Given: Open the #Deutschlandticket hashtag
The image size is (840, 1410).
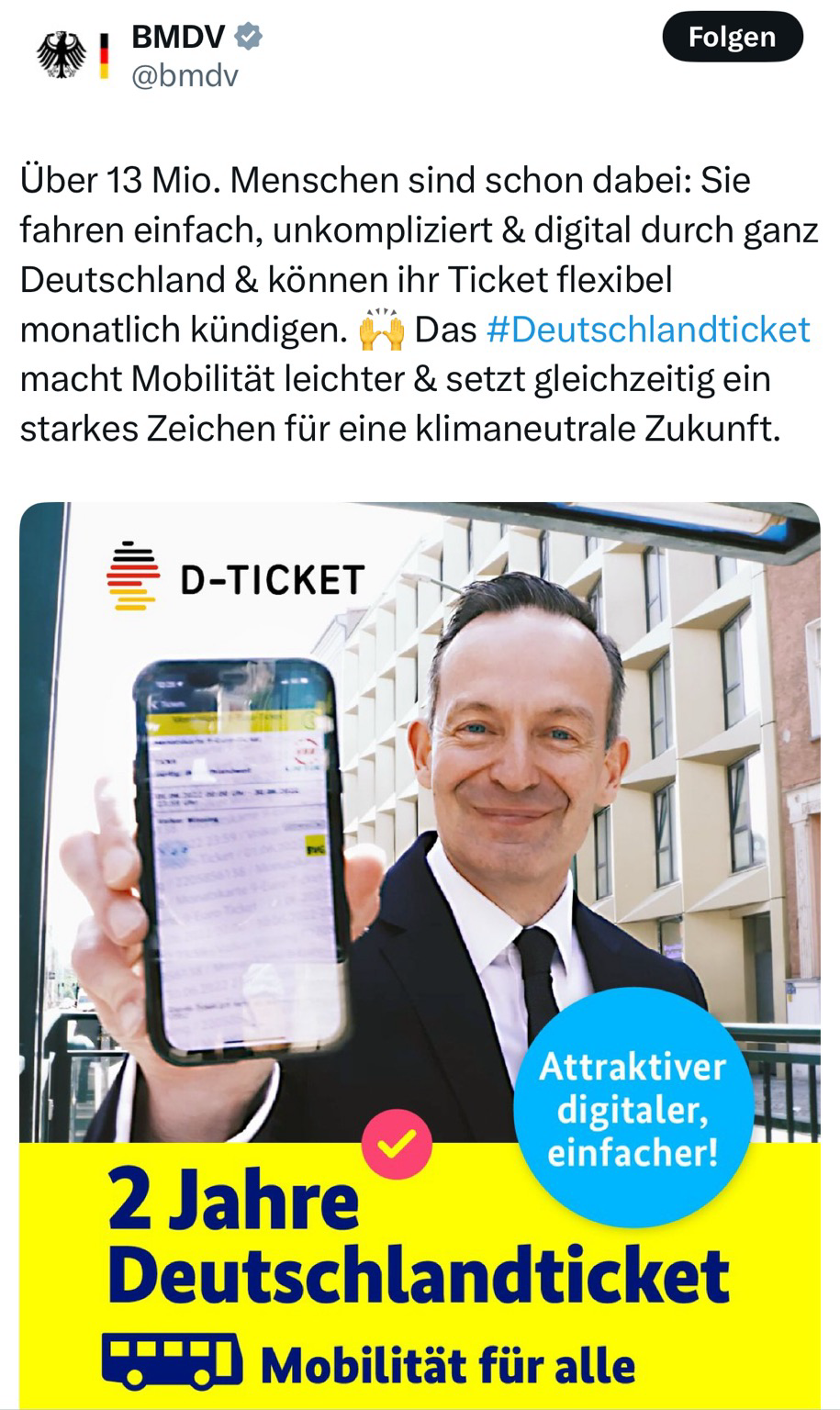Looking at the screenshot, I should tap(648, 329).
